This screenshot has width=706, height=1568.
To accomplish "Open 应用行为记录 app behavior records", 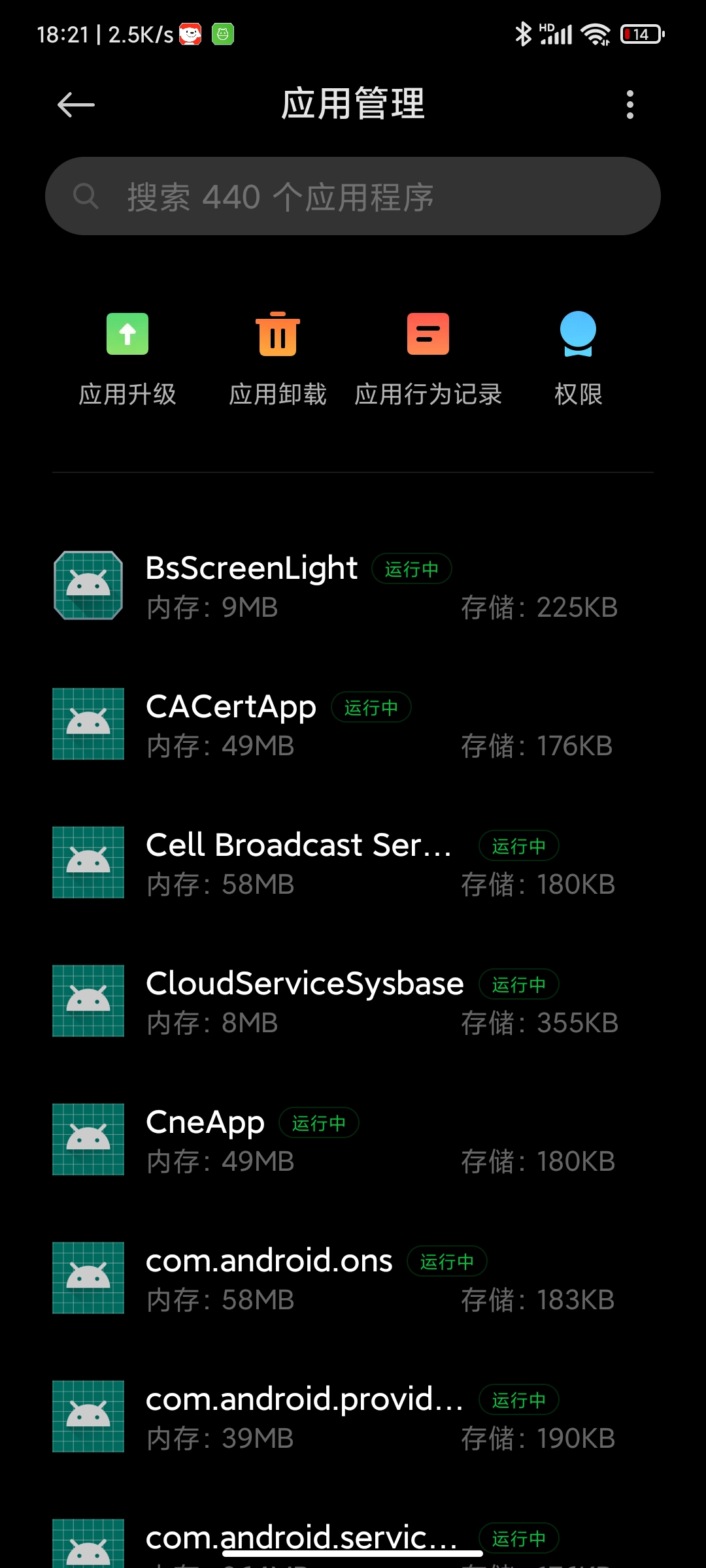I will tap(428, 360).
